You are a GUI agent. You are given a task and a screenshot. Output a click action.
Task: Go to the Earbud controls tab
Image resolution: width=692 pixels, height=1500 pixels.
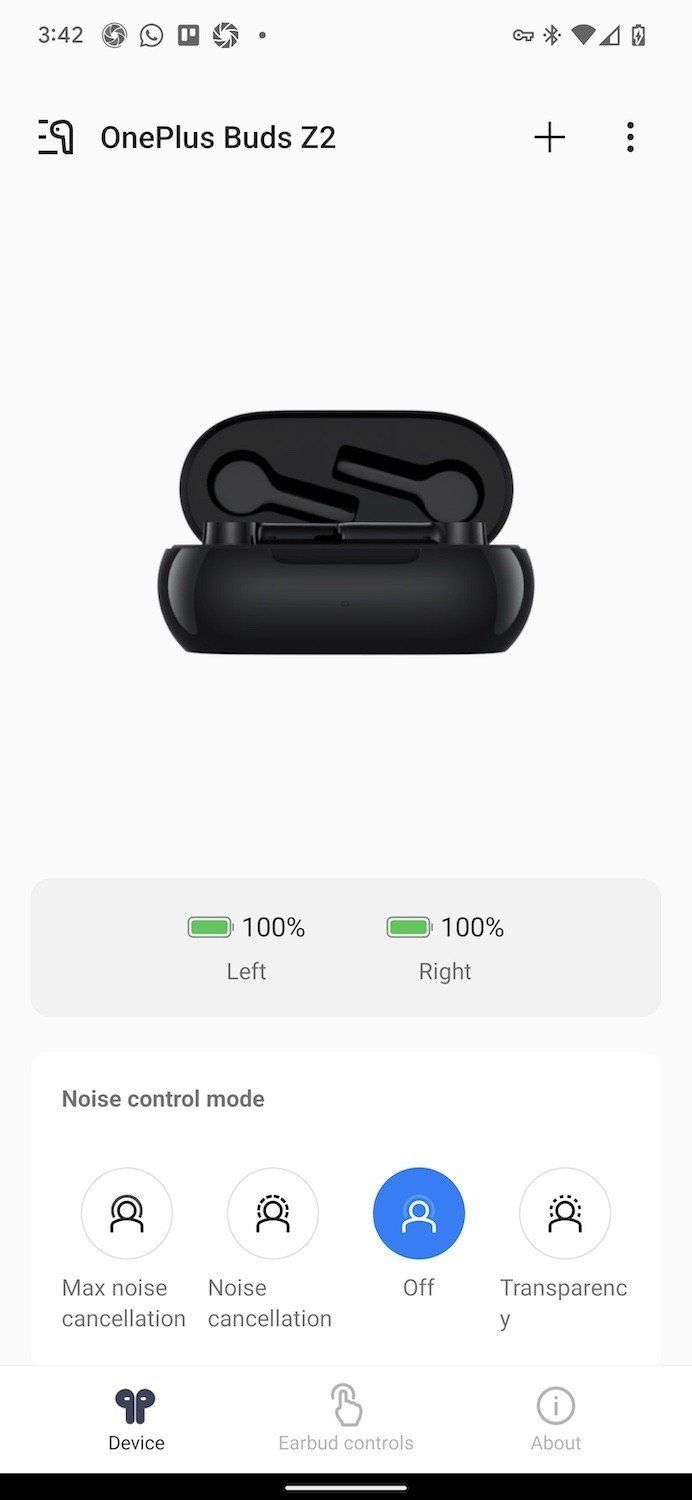click(x=346, y=1419)
